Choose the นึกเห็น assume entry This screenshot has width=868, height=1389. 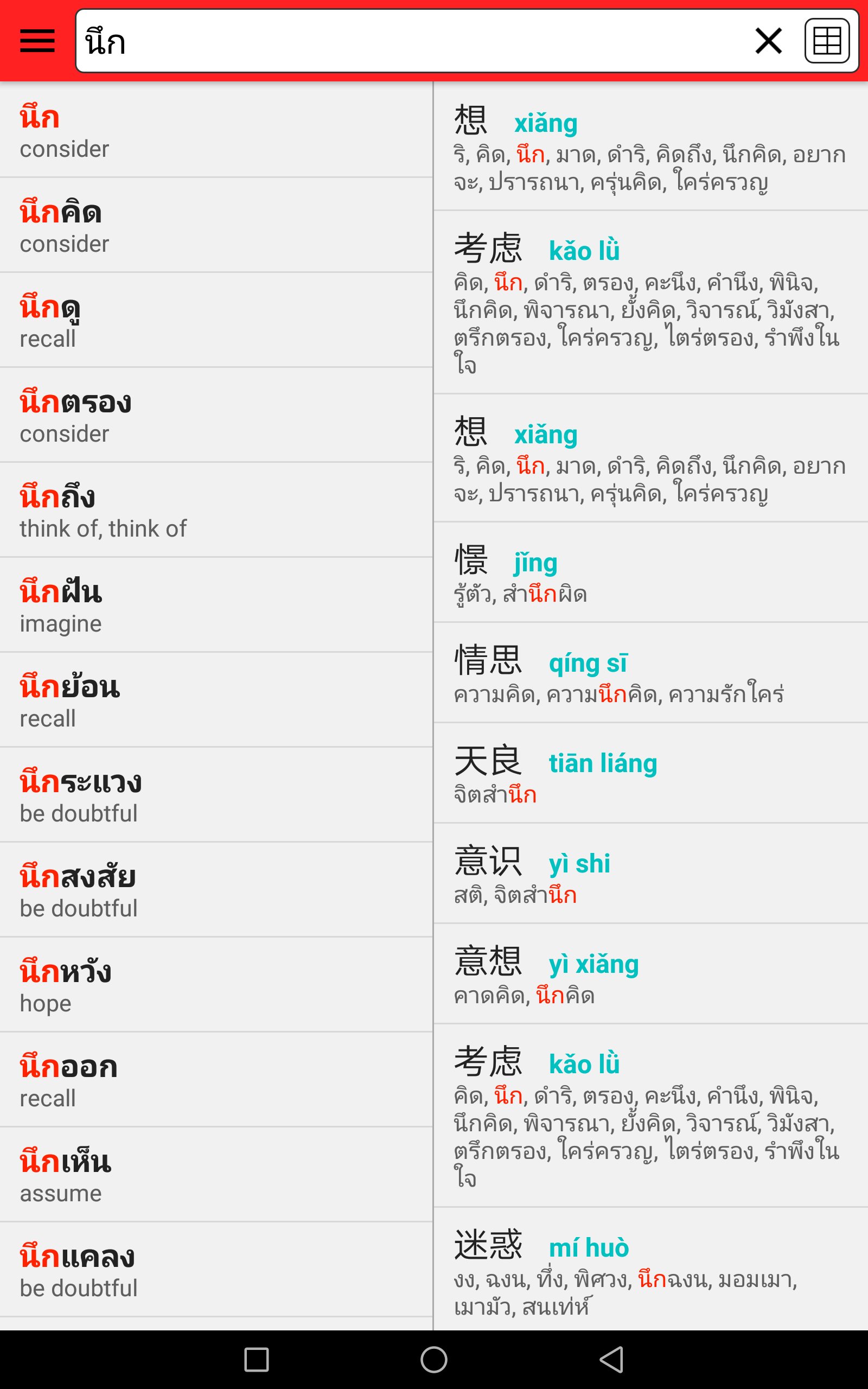216,1175
